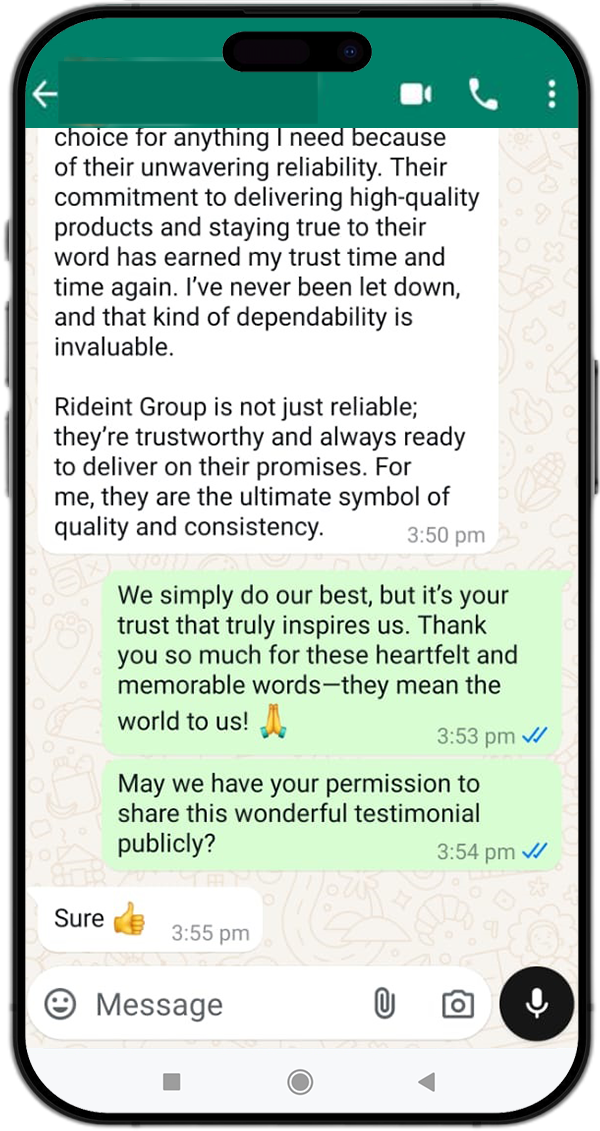Open the emoji picker
600x1131 pixels.
[61, 1004]
